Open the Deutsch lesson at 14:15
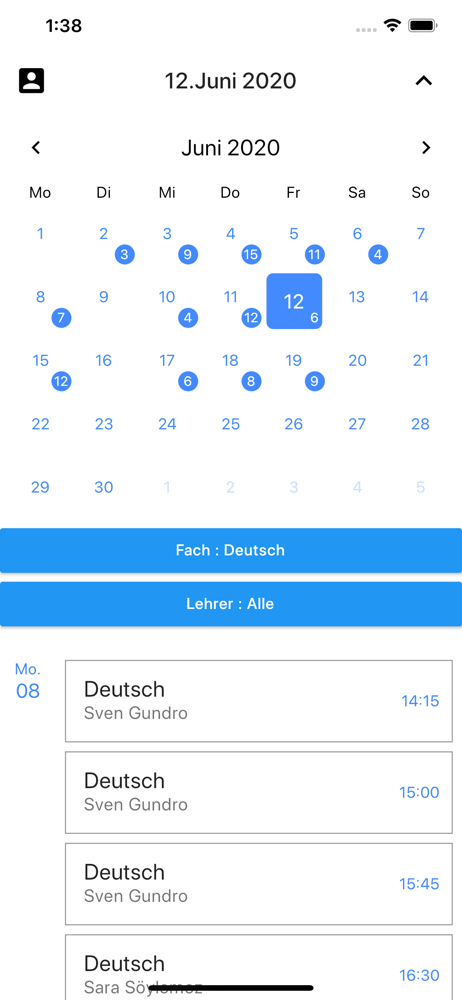The image size is (462, 1000). (x=259, y=701)
